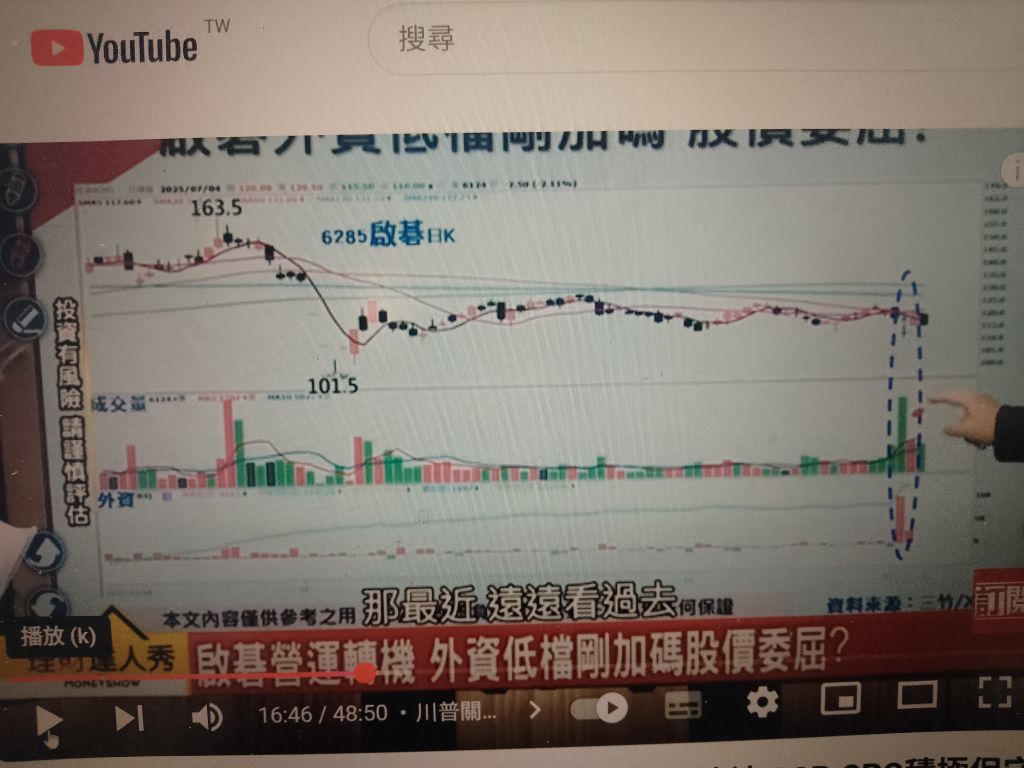The width and height of the screenshot is (1024, 768).
Task: Play the paused video
Action: coord(46,718)
